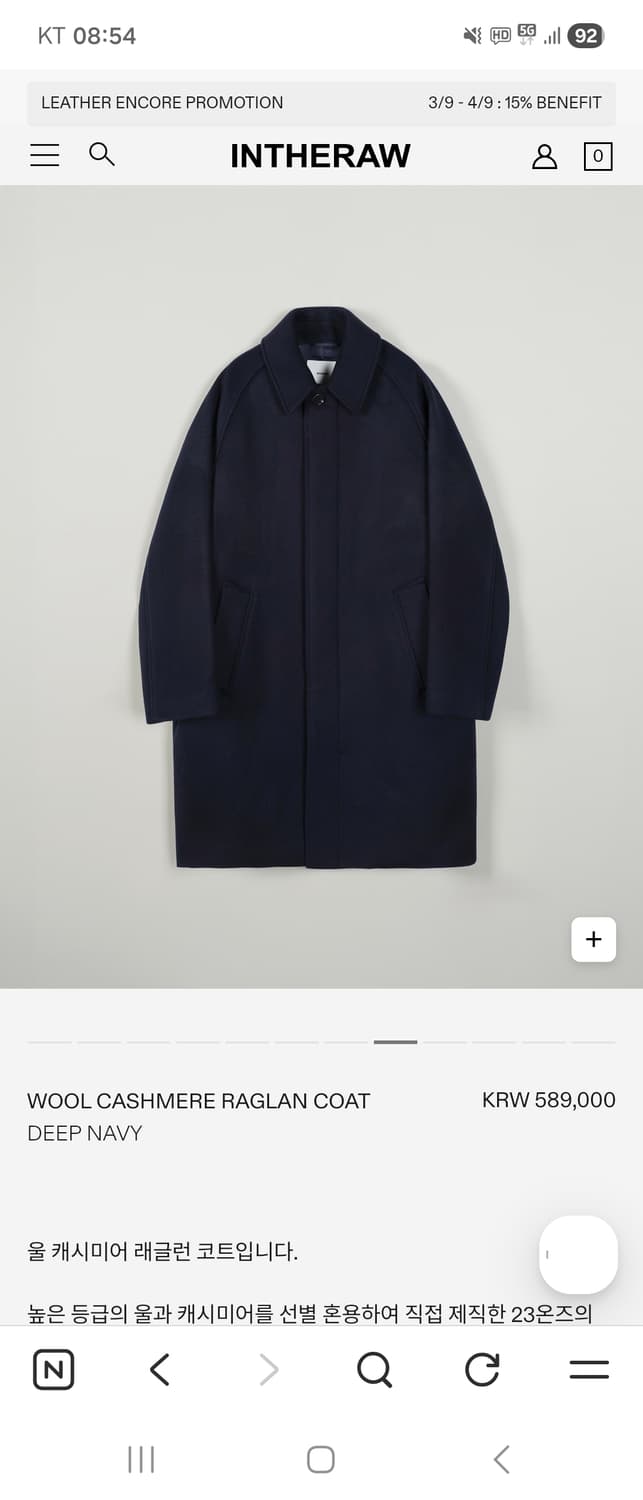Go to the INTHERAW home page
643x1500 pixels.
pyautogui.click(x=320, y=156)
